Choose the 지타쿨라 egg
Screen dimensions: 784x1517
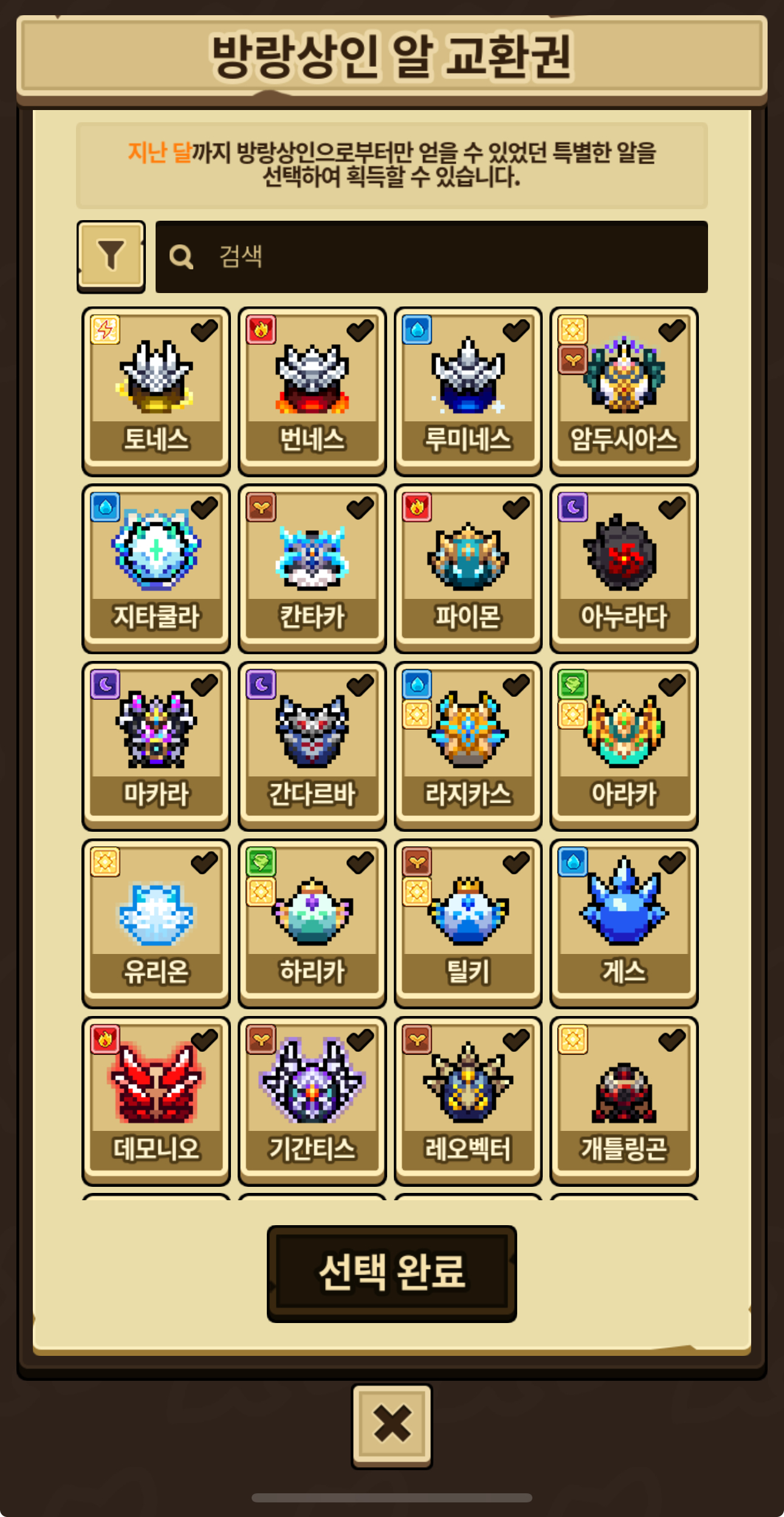(156, 568)
